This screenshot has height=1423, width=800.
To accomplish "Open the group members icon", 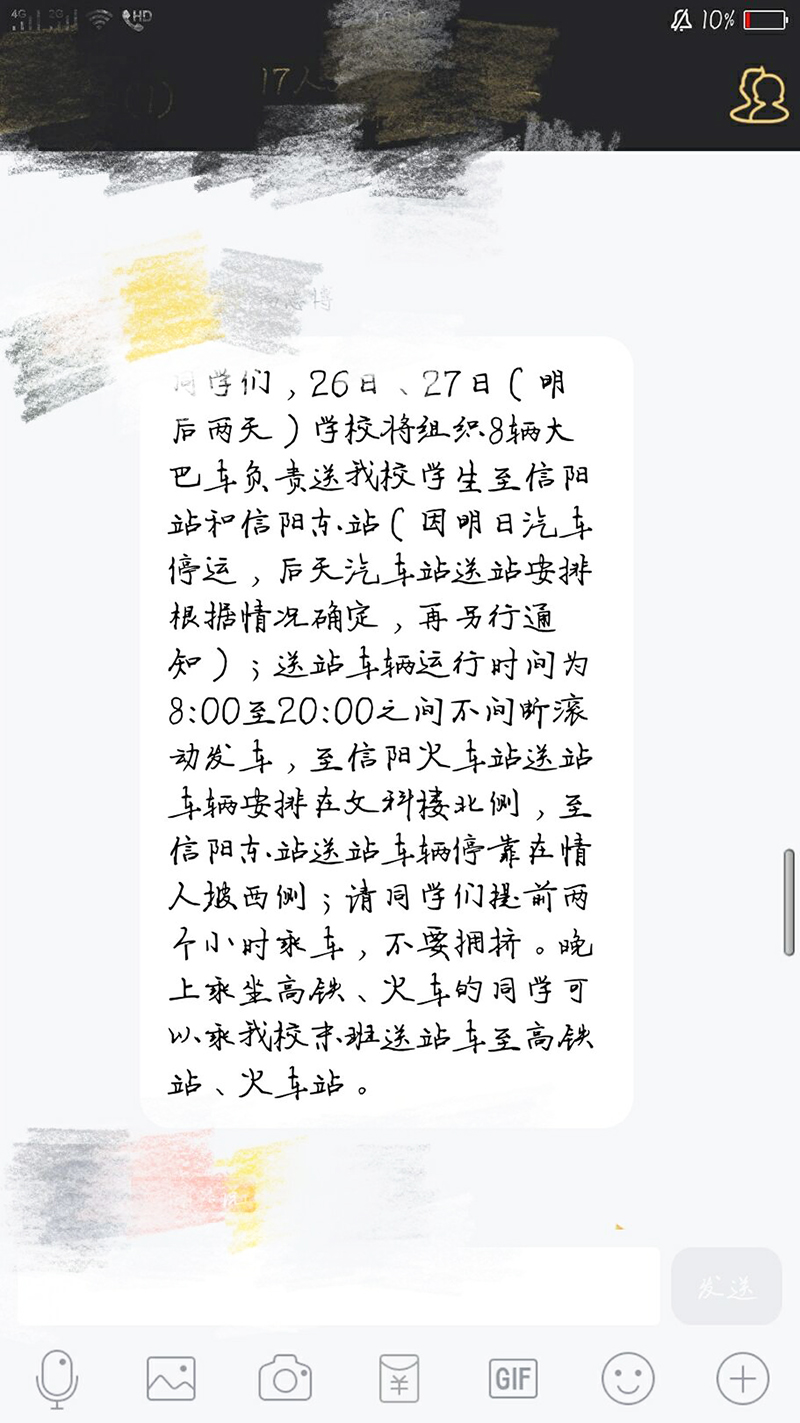I will coord(759,95).
